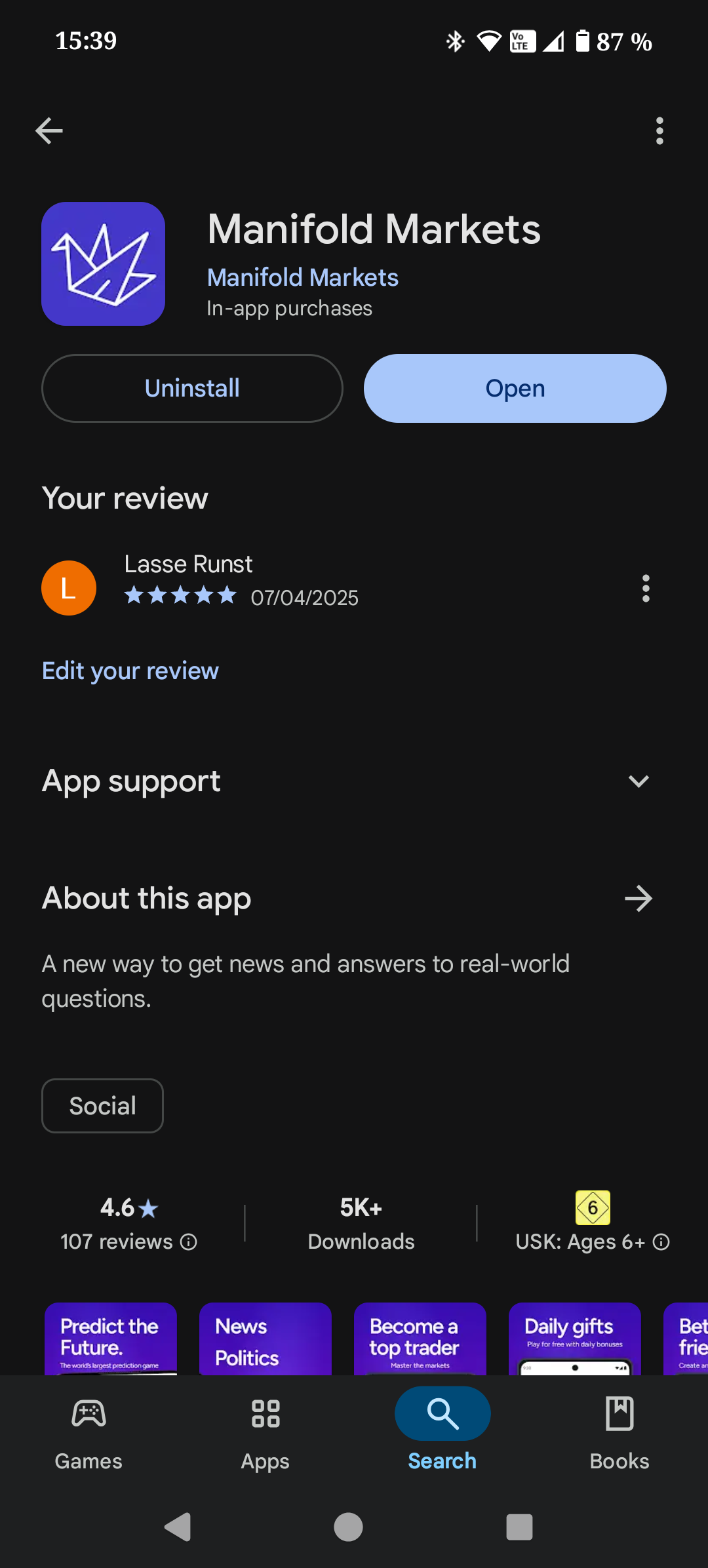Edit your review
This screenshot has height=1568, width=708.
[x=130, y=671]
